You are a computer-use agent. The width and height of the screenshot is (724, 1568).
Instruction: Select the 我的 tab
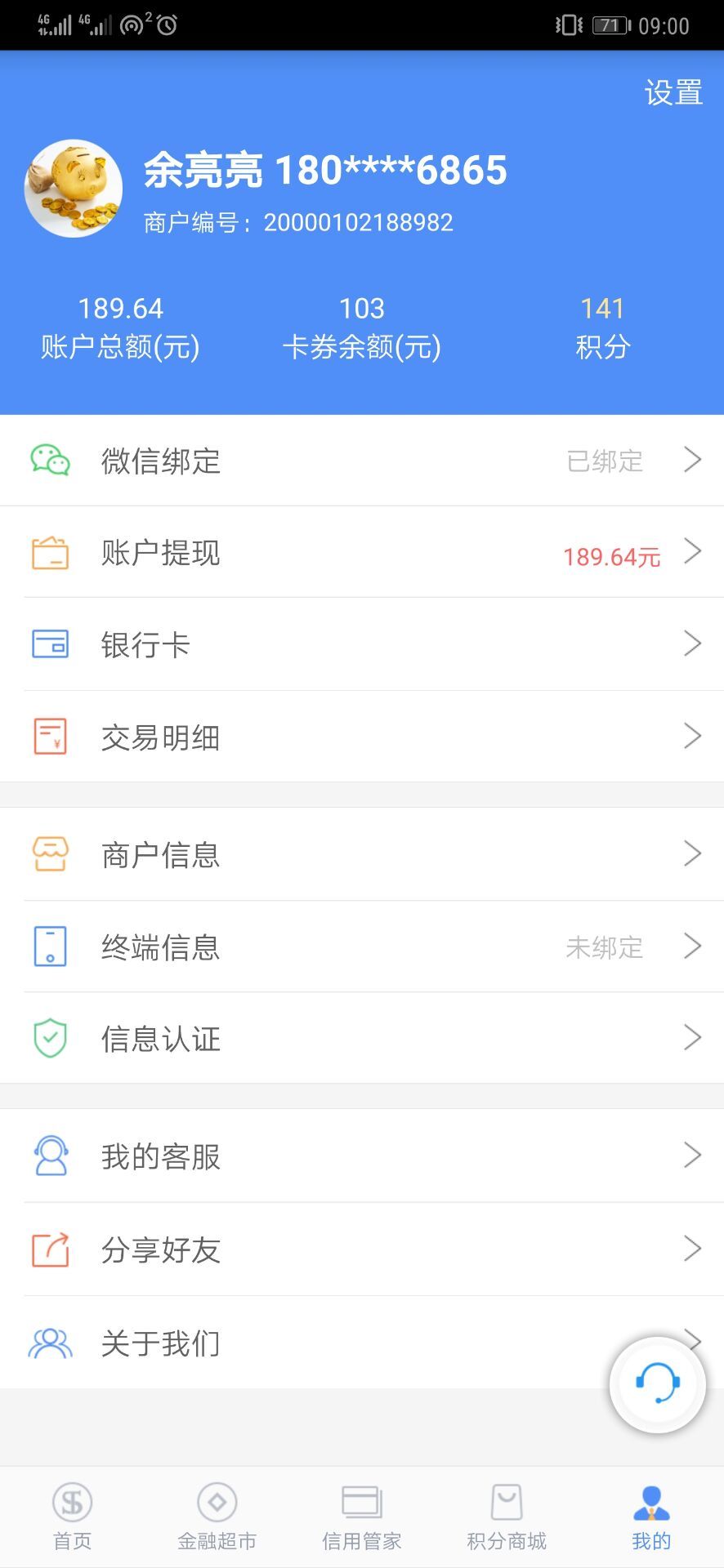pos(651,1516)
